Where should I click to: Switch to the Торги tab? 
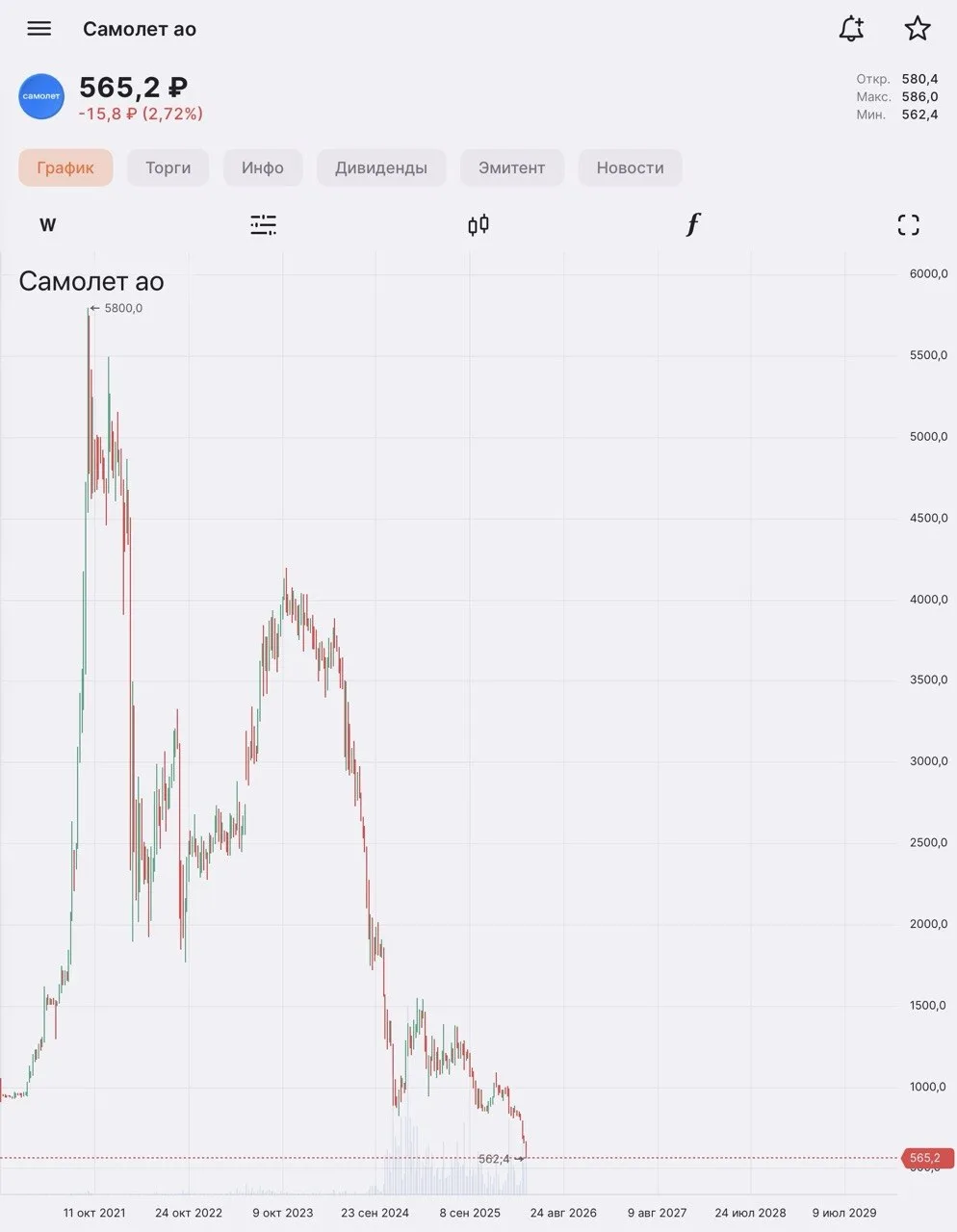[168, 167]
